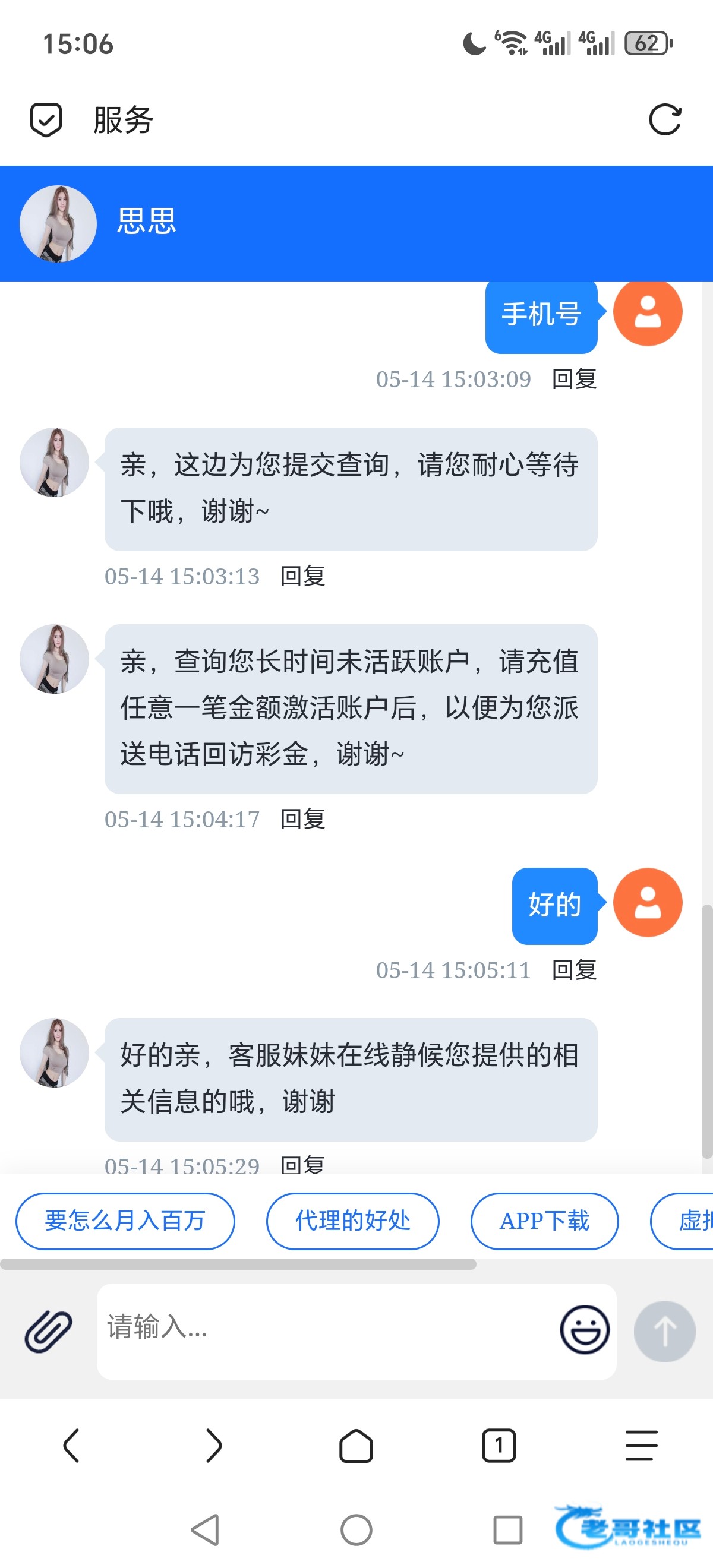Reload the page with refresh icon

click(x=664, y=119)
